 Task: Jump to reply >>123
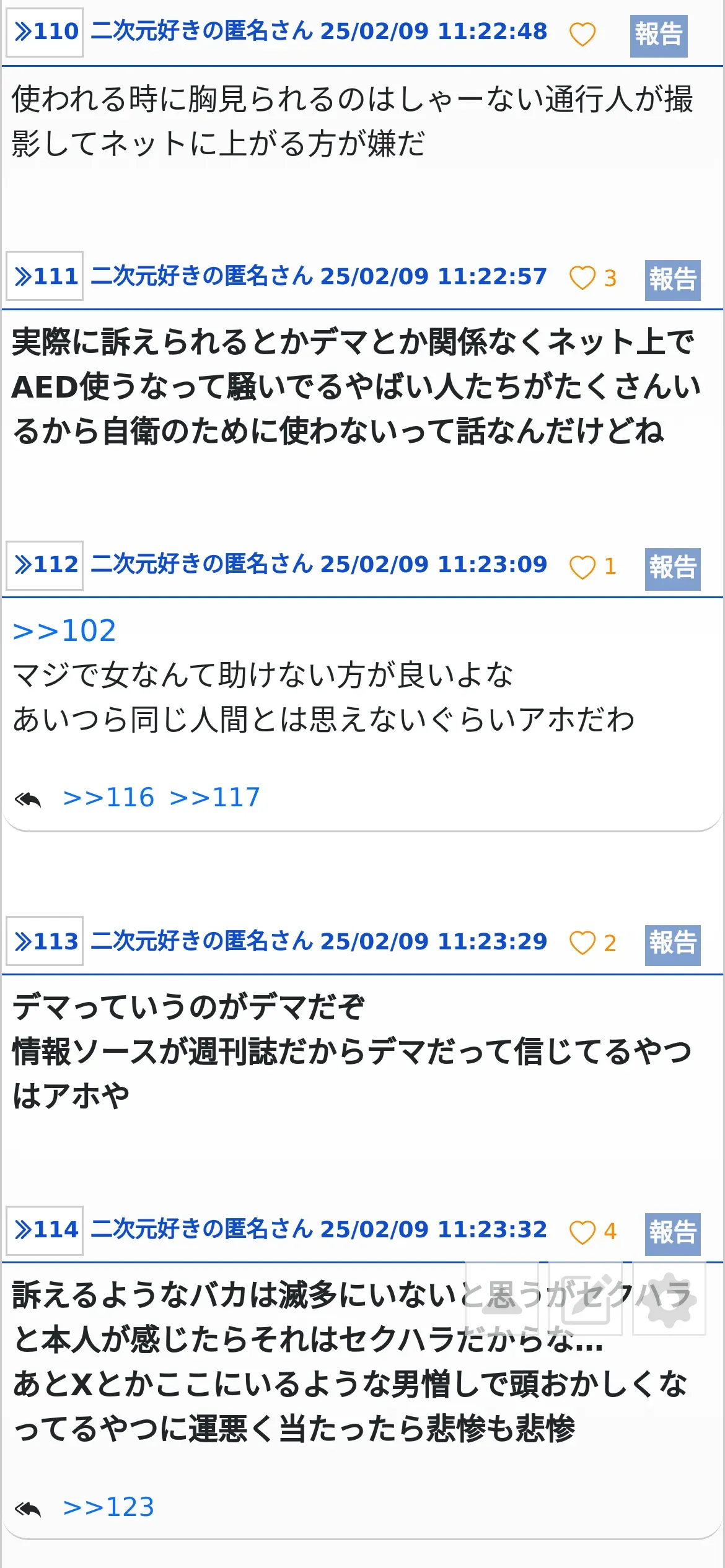click(108, 1507)
